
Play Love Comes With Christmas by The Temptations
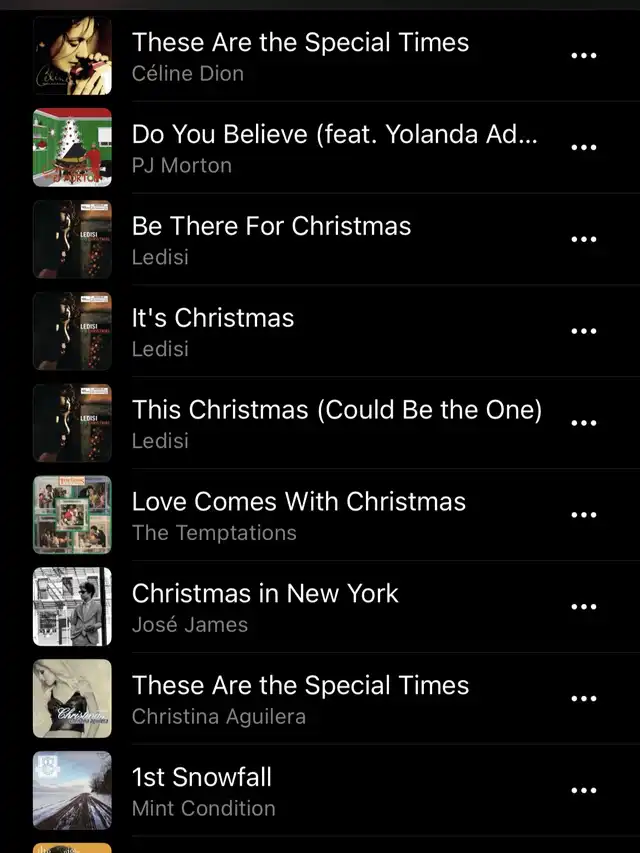click(x=298, y=515)
